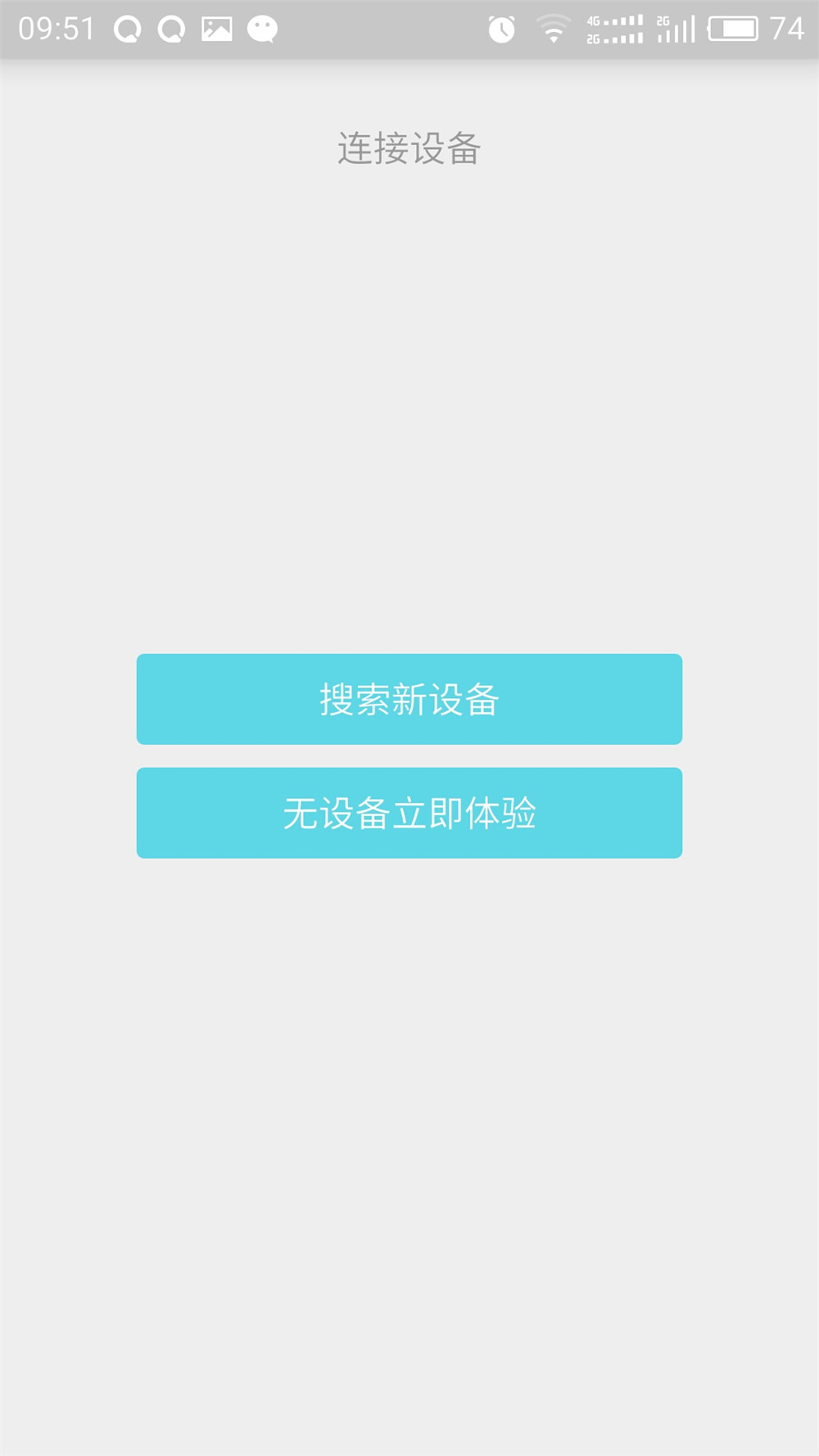Select 无设备立即体验 to try without device
The height and width of the screenshot is (1456, 819).
(x=409, y=813)
